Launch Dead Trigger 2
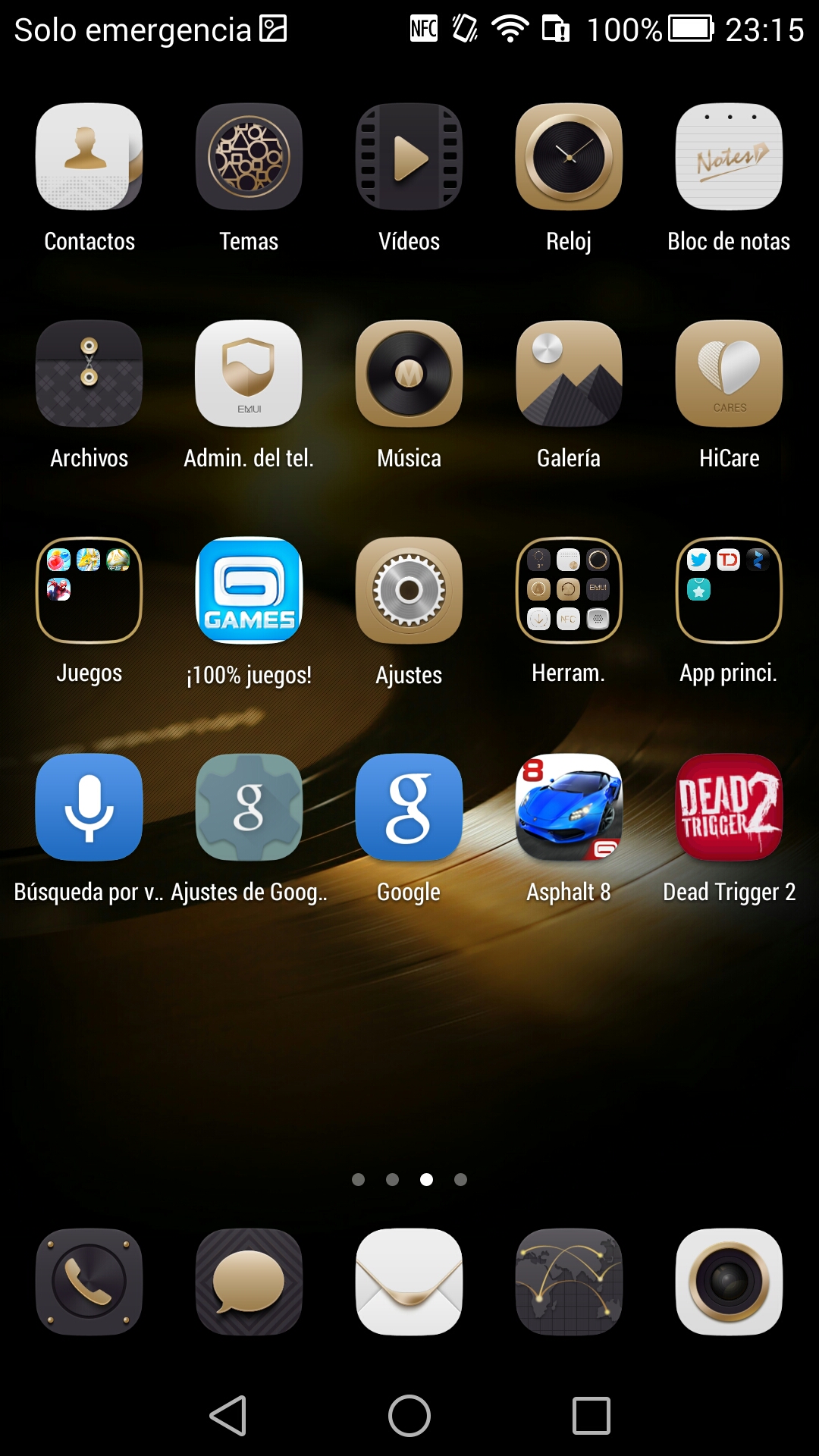This screenshot has width=819, height=1456. [729, 808]
